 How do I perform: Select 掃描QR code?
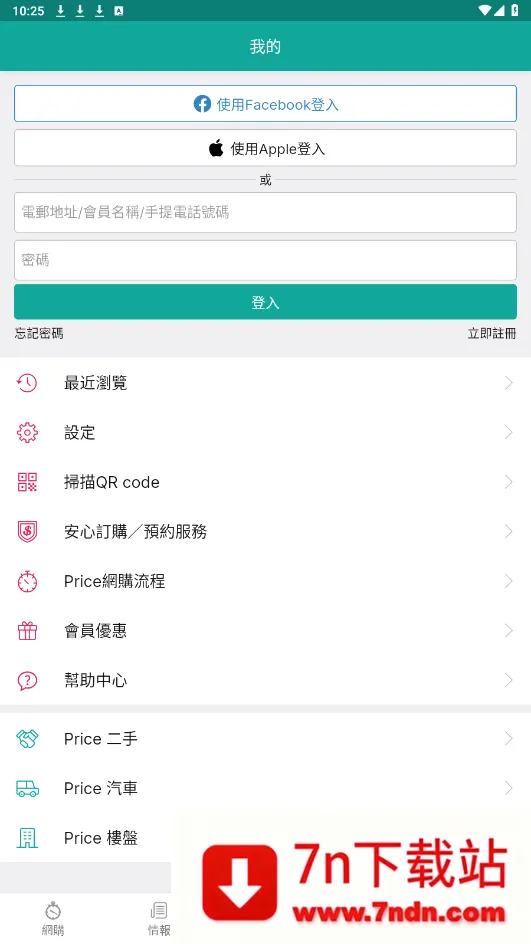click(266, 482)
